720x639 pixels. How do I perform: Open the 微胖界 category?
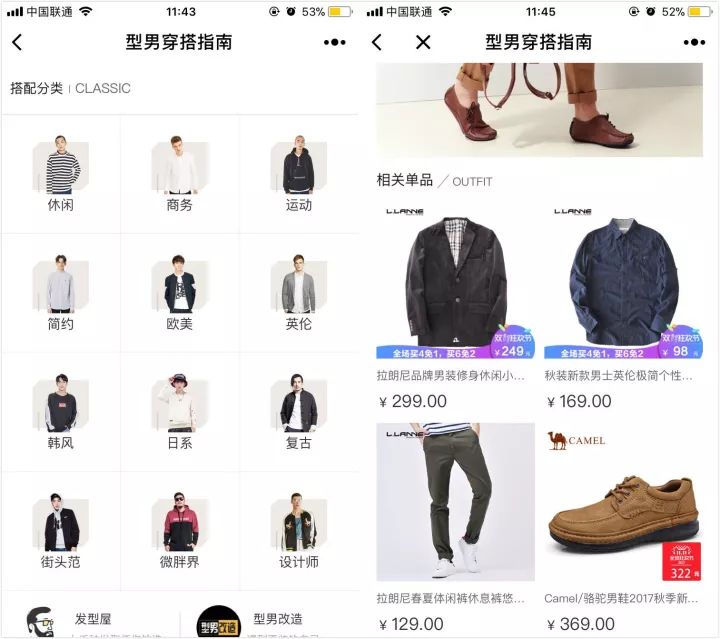coord(180,531)
